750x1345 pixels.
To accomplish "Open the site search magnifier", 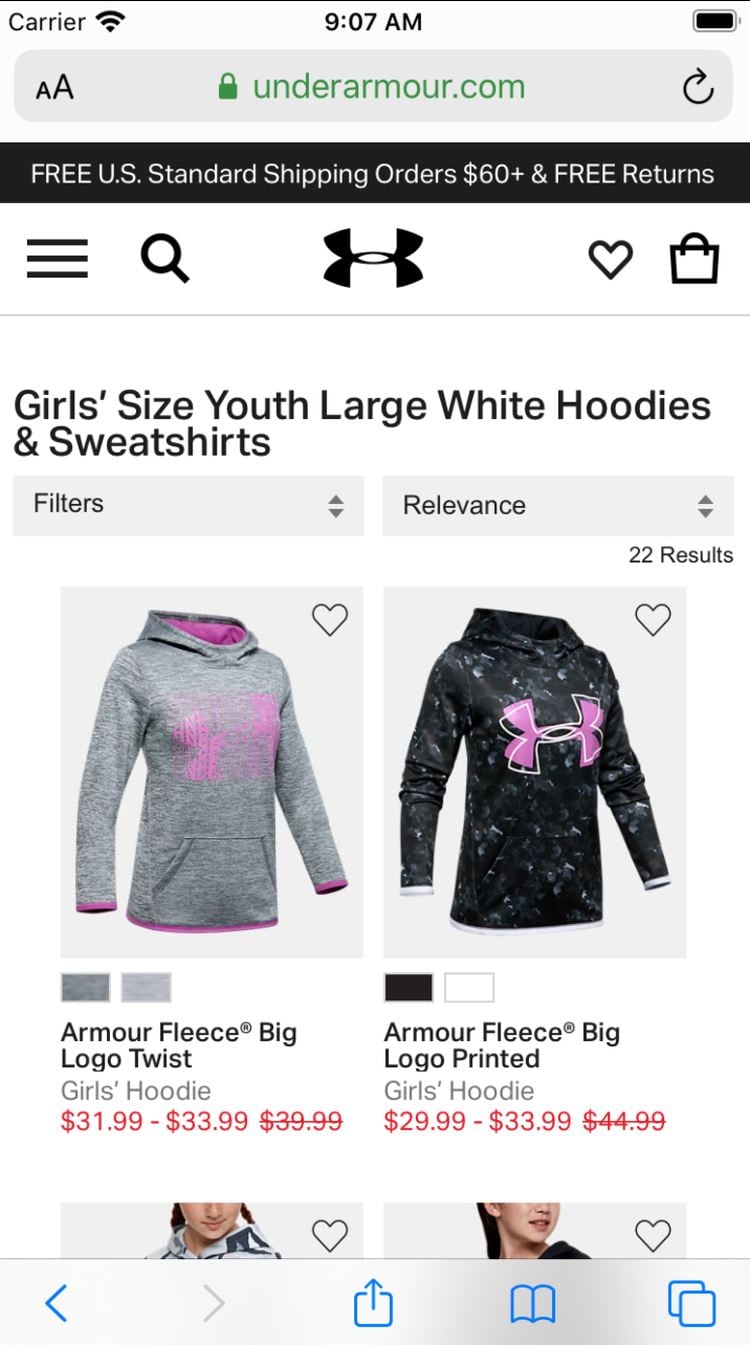I will click(x=164, y=259).
